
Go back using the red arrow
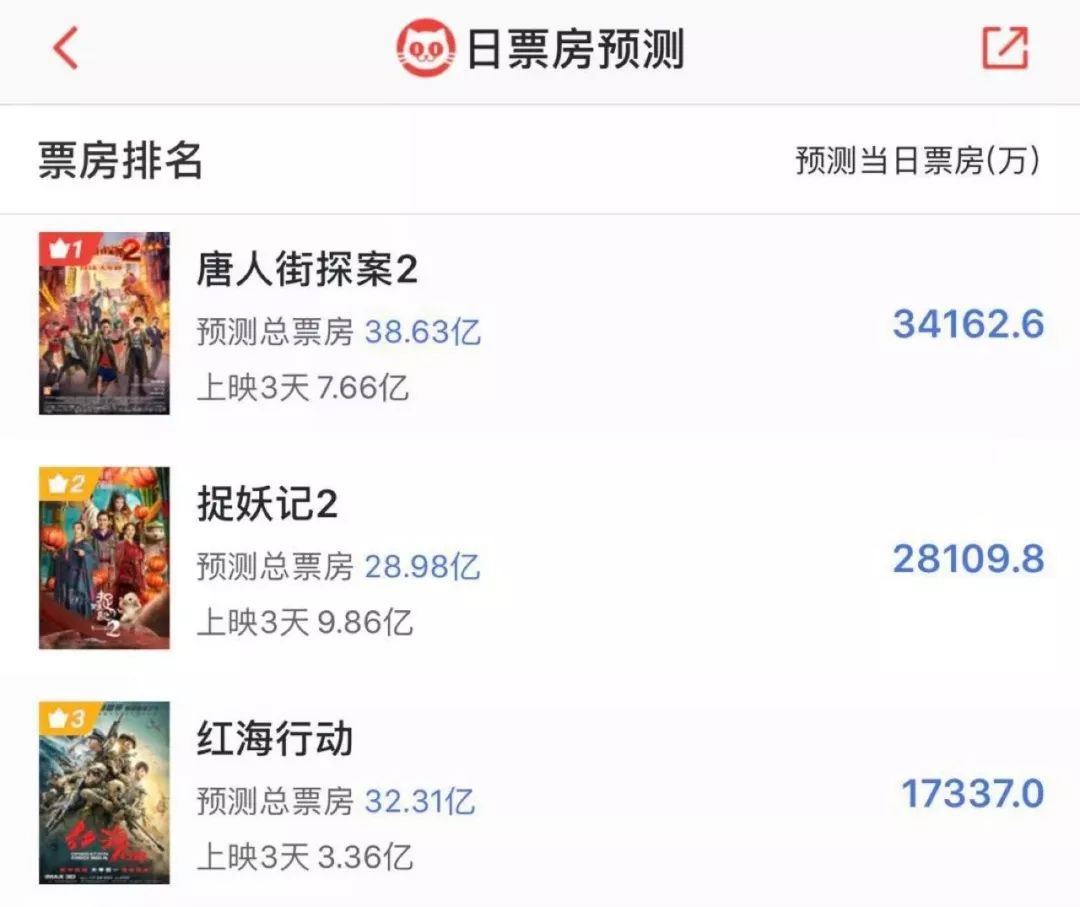(66, 48)
